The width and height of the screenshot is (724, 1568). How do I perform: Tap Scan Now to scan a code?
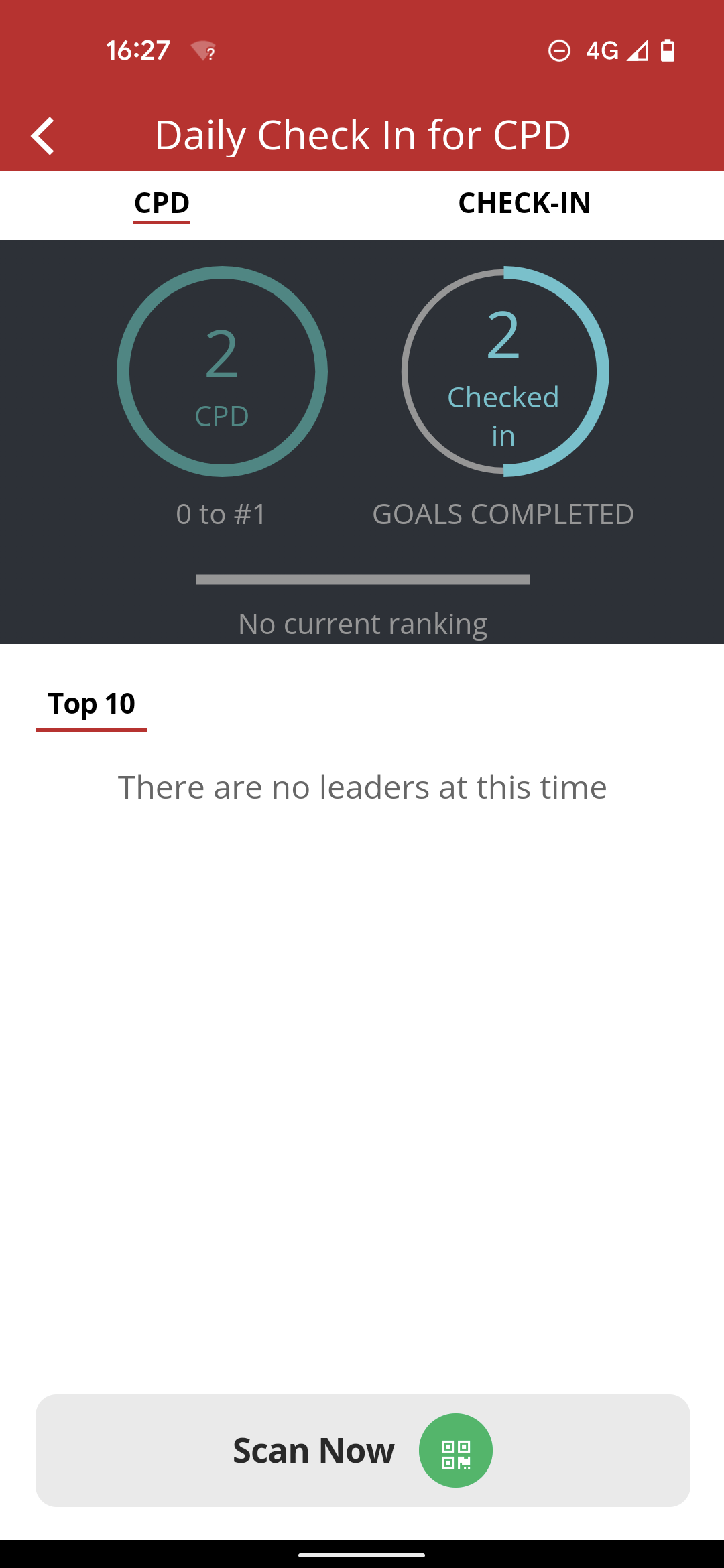tap(362, 1451)
